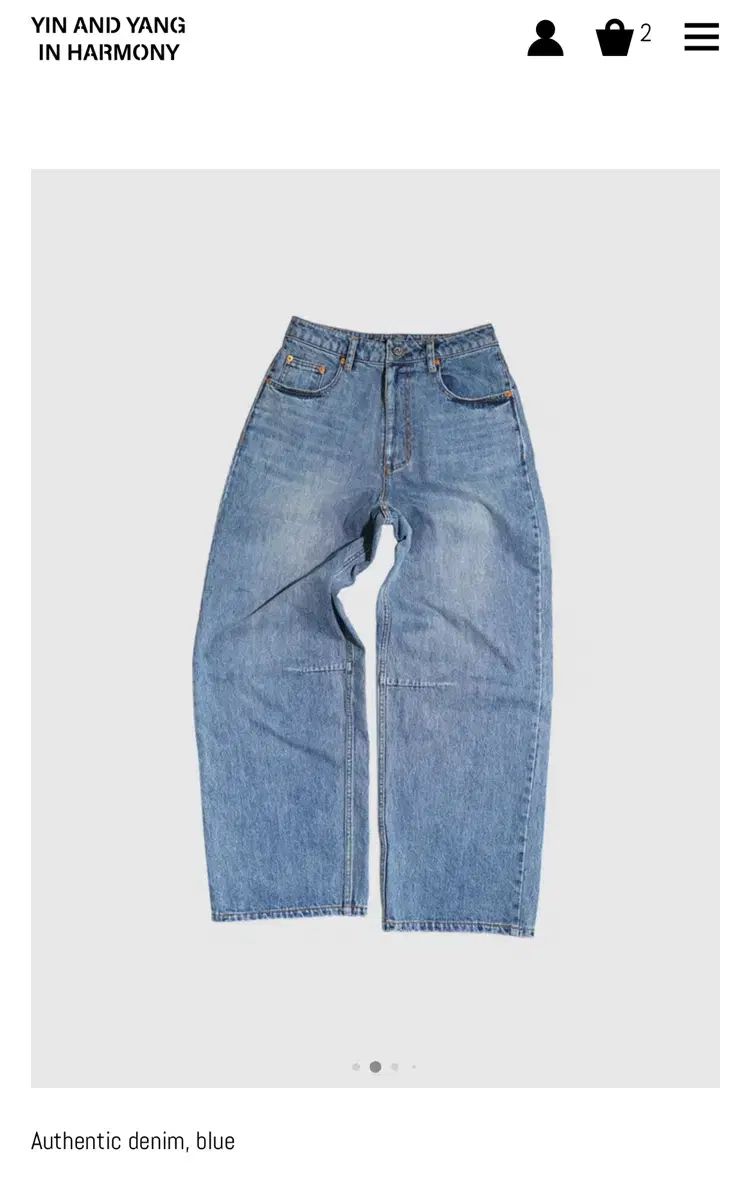Screen dimensions: 751x1200
Task: Select the third carousel dot
Action: coord(395,1067)
